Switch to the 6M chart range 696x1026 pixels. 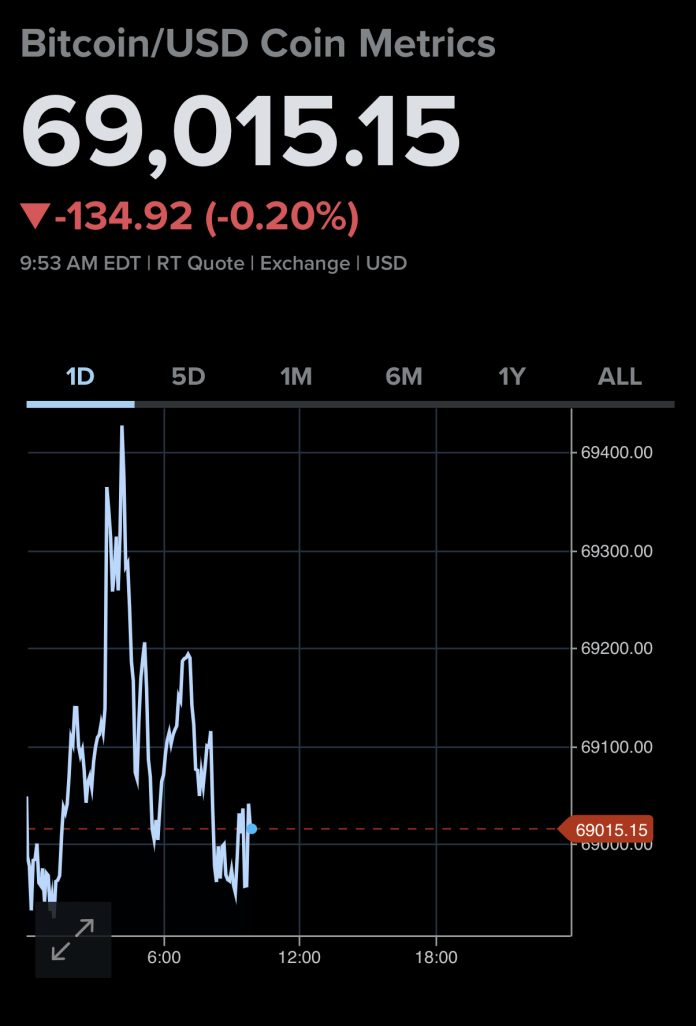tap(404, 377)
